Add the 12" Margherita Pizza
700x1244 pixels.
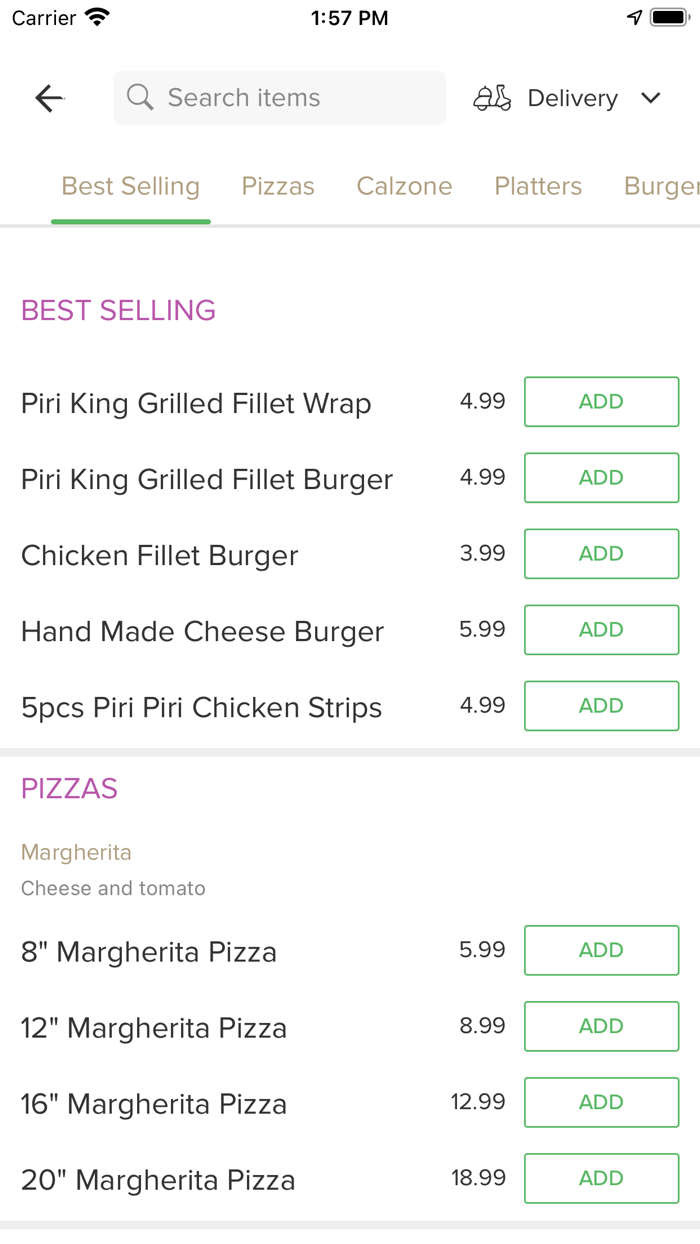tap(601, 1026)
